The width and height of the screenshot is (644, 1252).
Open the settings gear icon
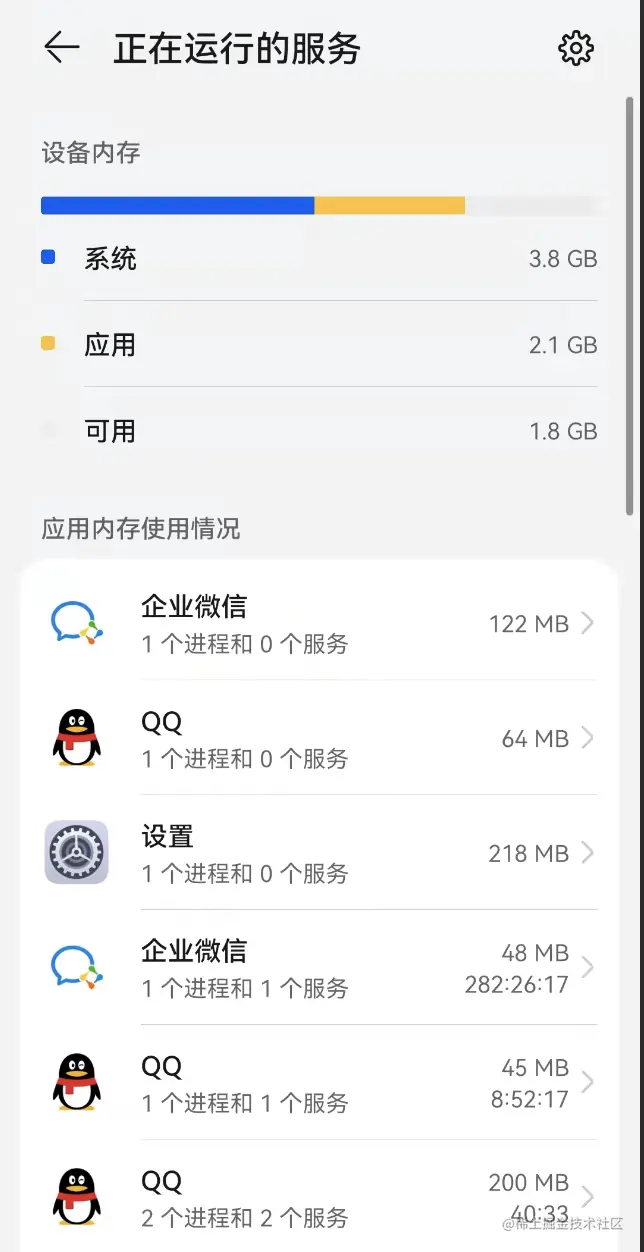576,48
